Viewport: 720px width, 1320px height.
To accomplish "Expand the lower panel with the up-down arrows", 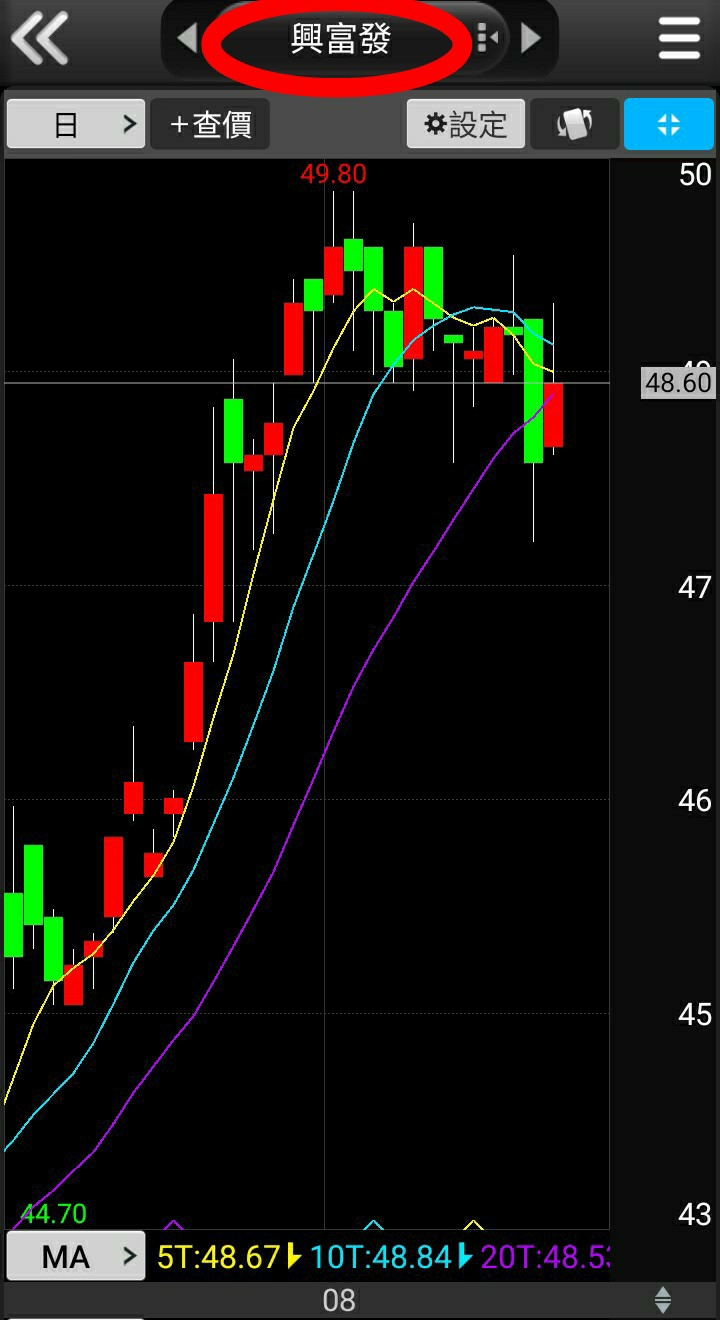I will point(662,1300).
